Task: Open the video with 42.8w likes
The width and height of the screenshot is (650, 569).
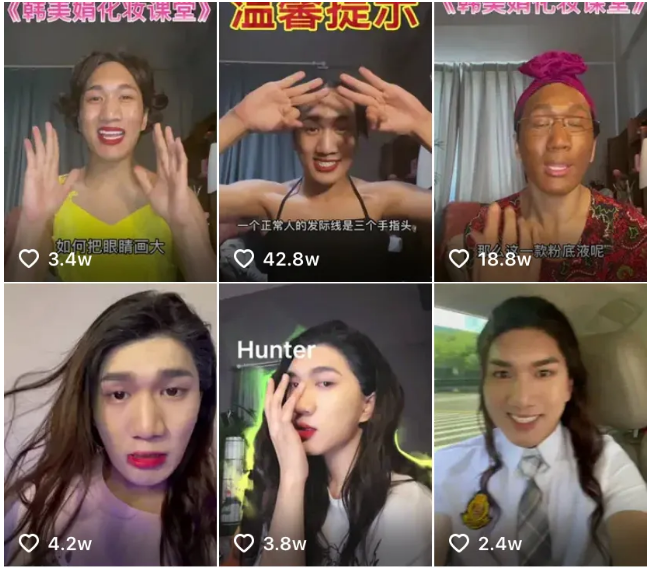Action: (325, 150)
